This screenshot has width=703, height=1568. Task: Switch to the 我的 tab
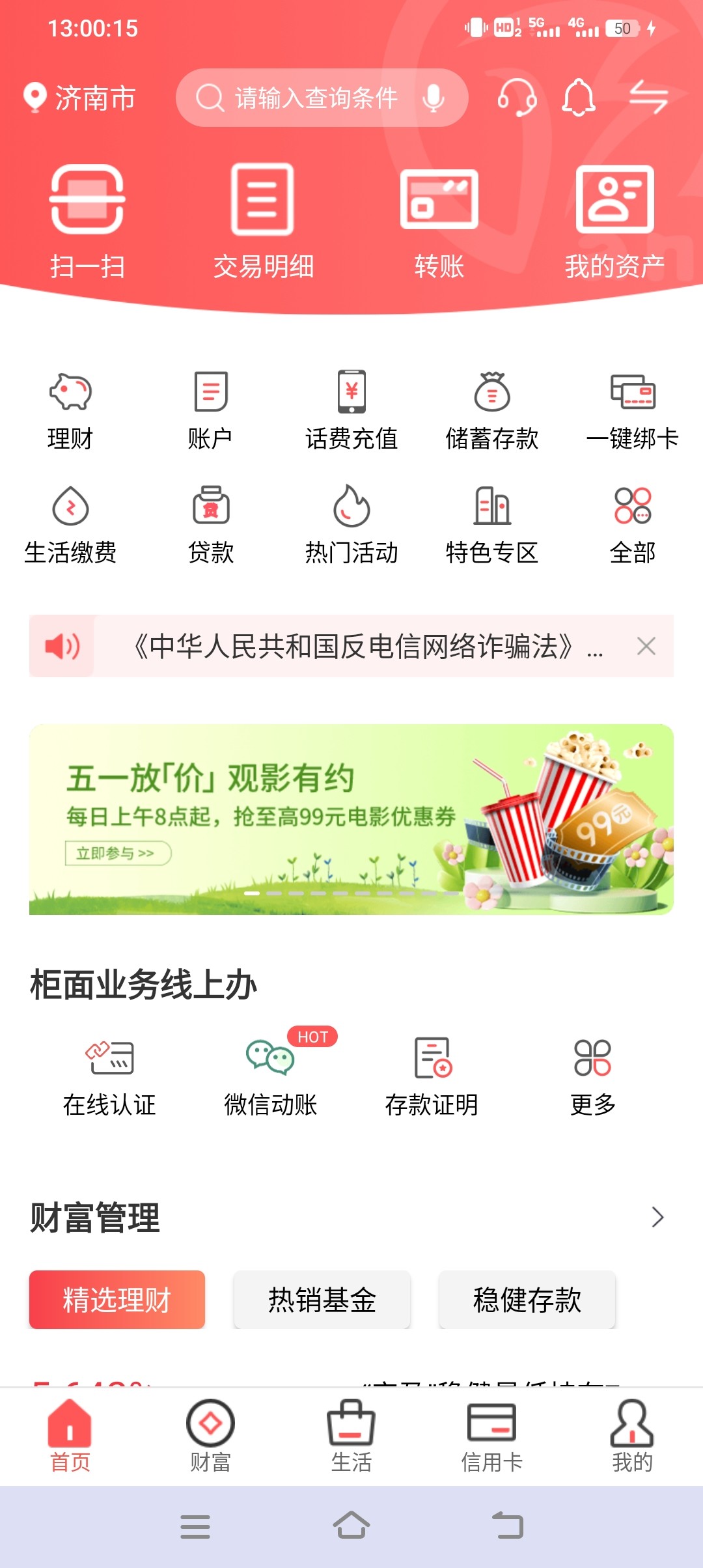coord(631,1436)
